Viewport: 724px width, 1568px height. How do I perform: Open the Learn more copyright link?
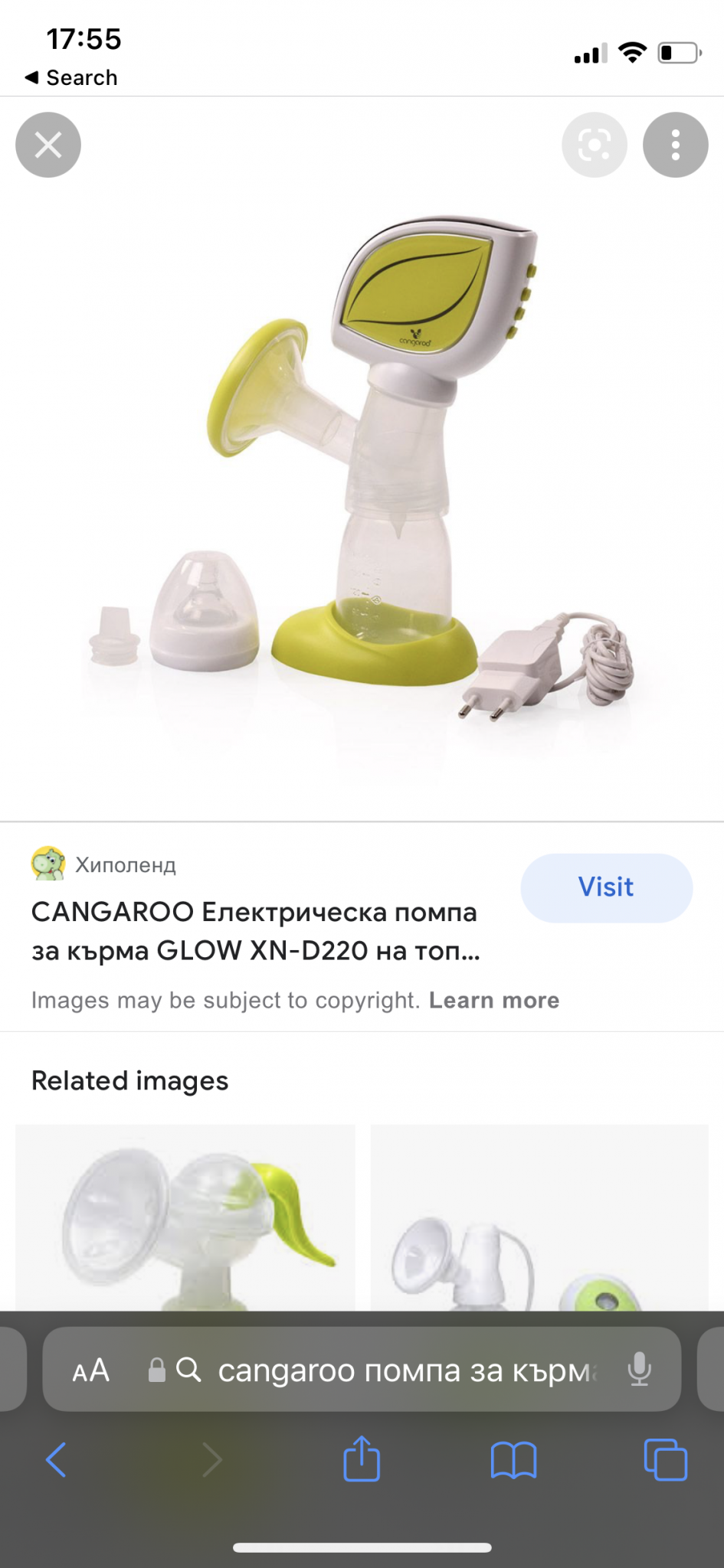[494, 1000]
